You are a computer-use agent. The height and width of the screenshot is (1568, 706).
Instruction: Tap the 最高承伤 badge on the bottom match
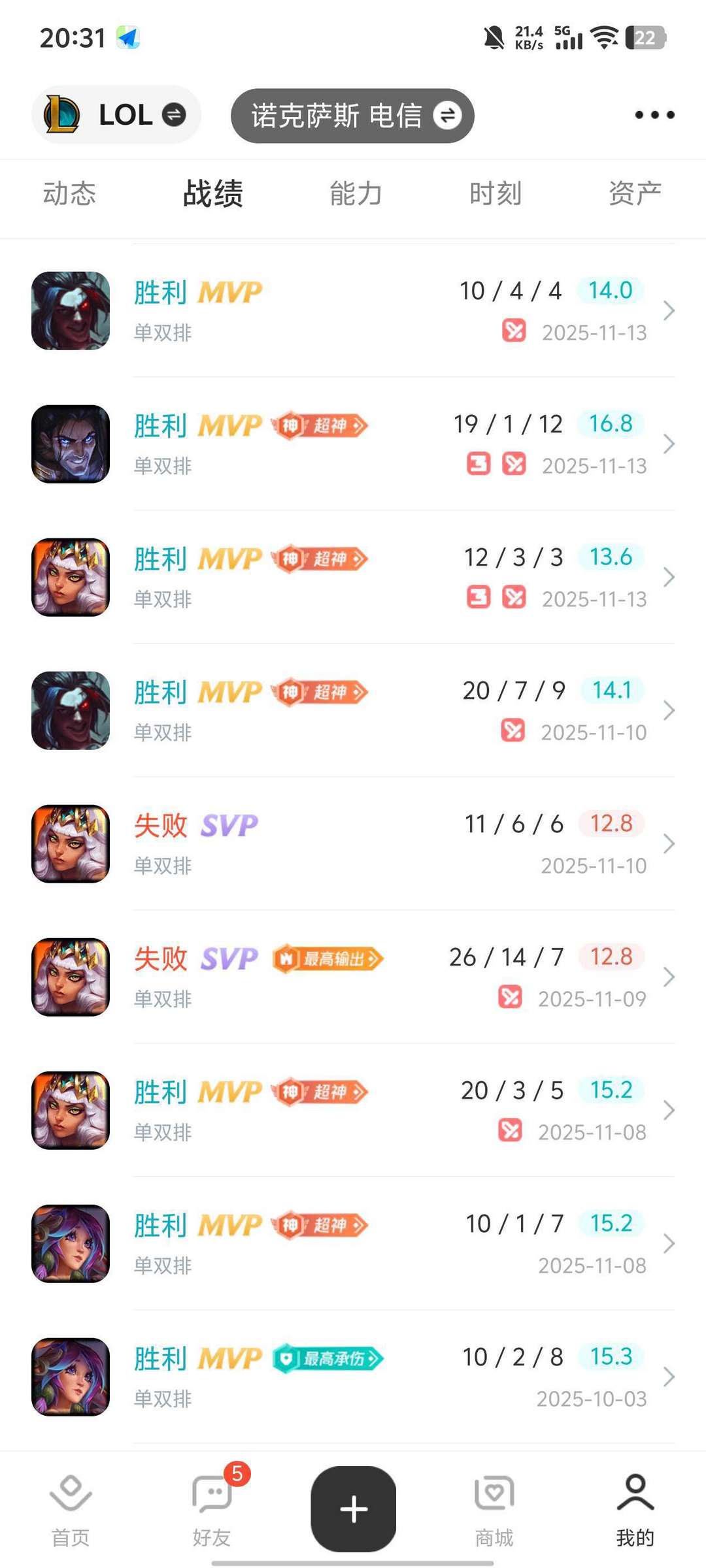[327, 1359]
